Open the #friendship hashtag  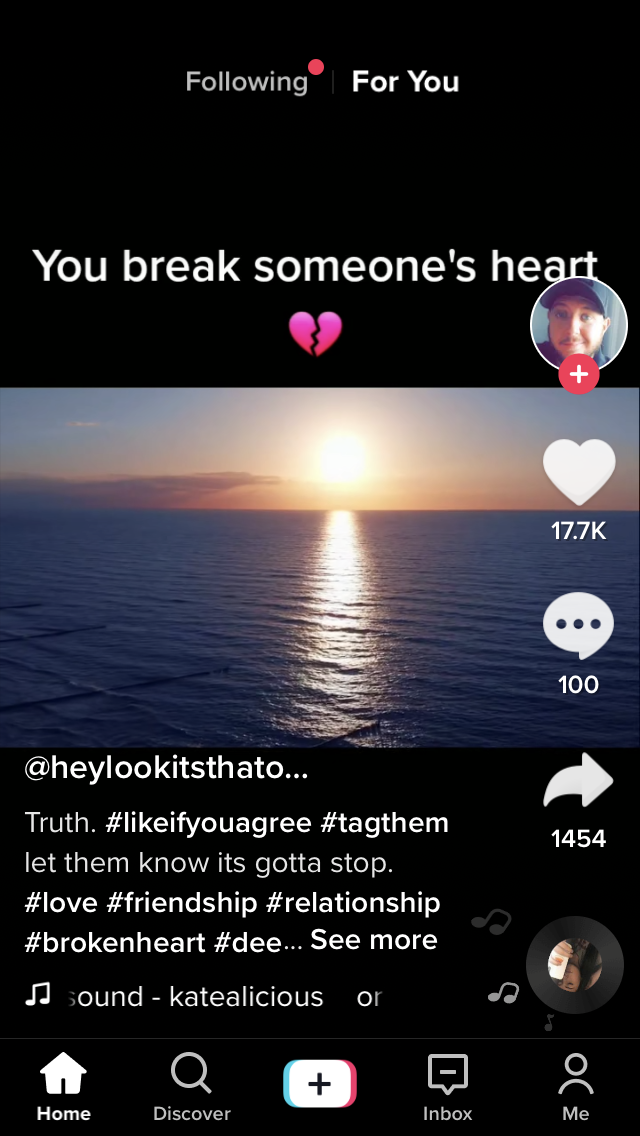(x=182, y=902)
